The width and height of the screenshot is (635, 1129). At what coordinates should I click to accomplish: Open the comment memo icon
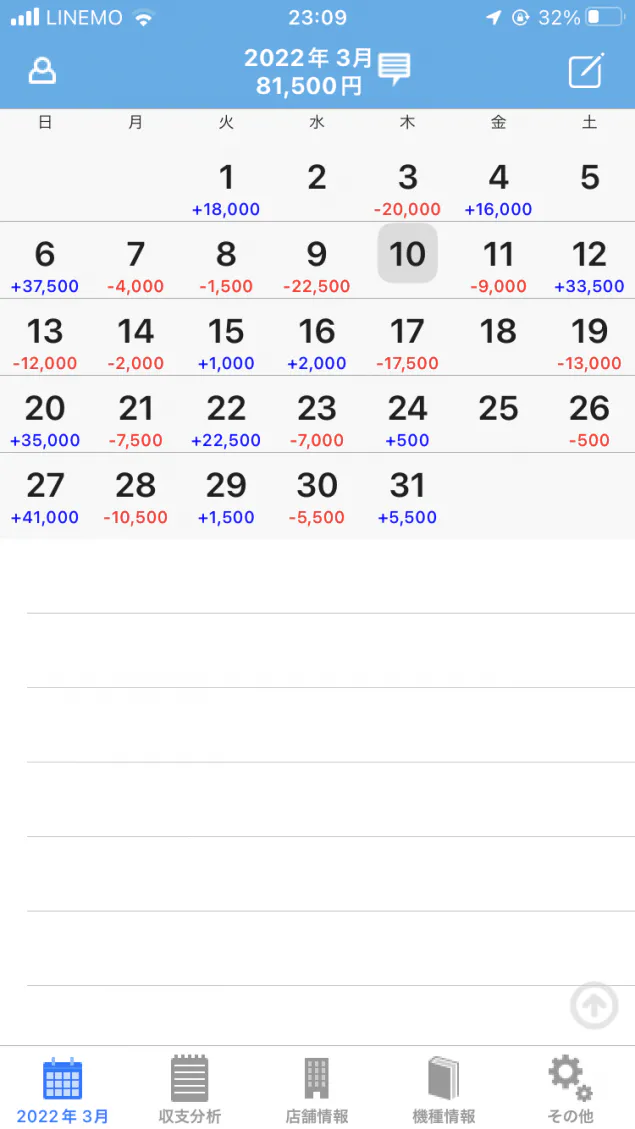click(395, 69)
